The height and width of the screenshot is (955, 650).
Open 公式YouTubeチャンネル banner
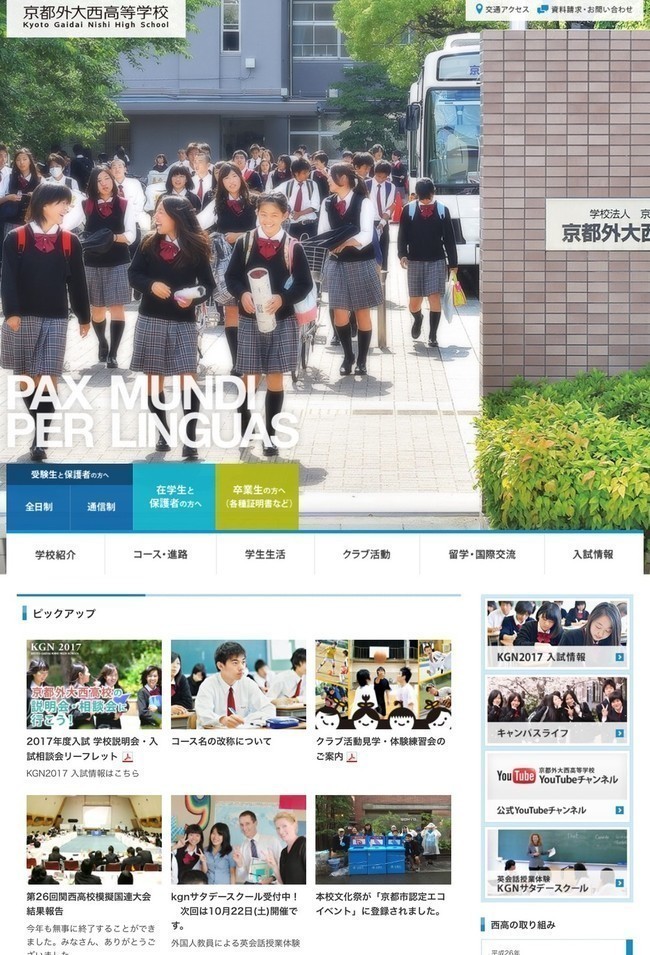click(557, 786)
